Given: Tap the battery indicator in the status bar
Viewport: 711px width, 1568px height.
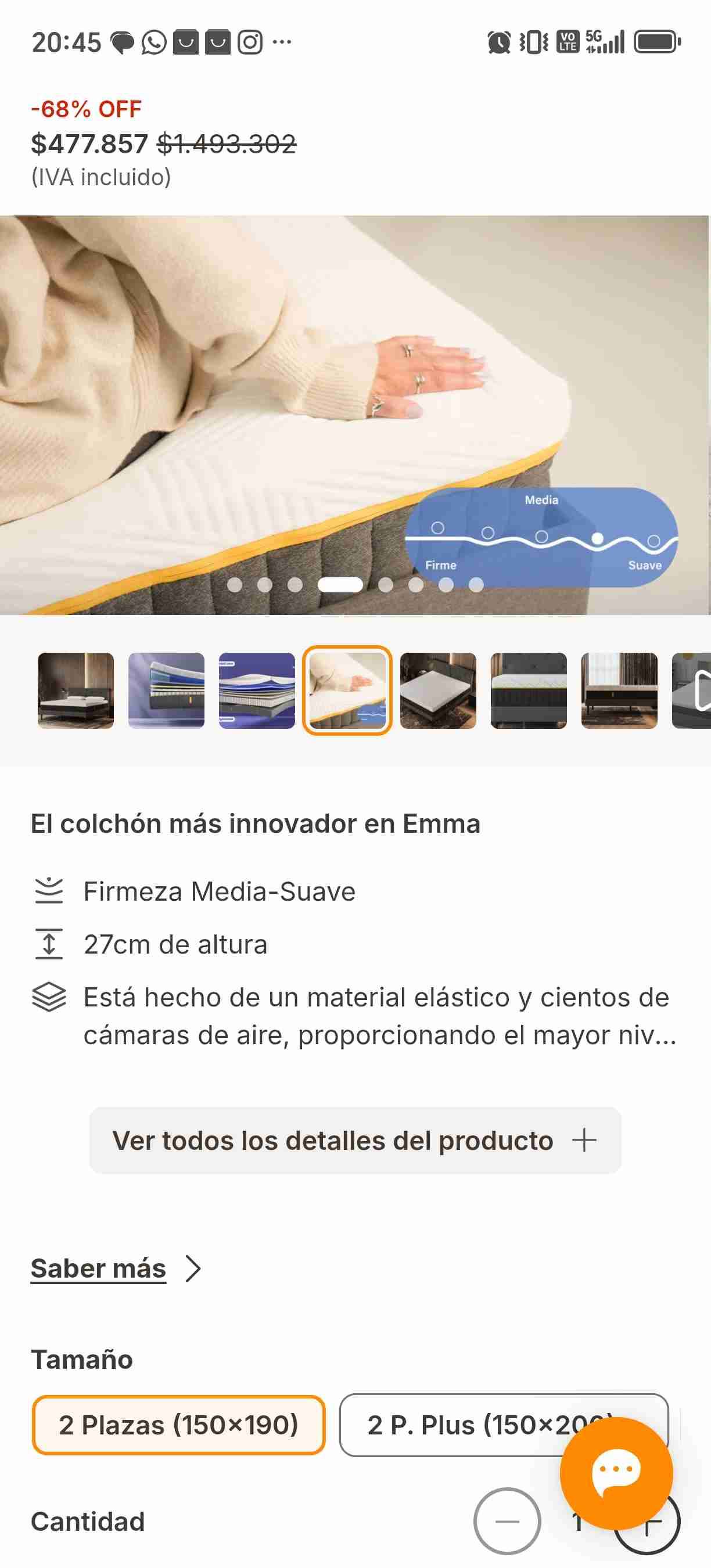Looking at the screenshot, I should click(x=656, y=42).
